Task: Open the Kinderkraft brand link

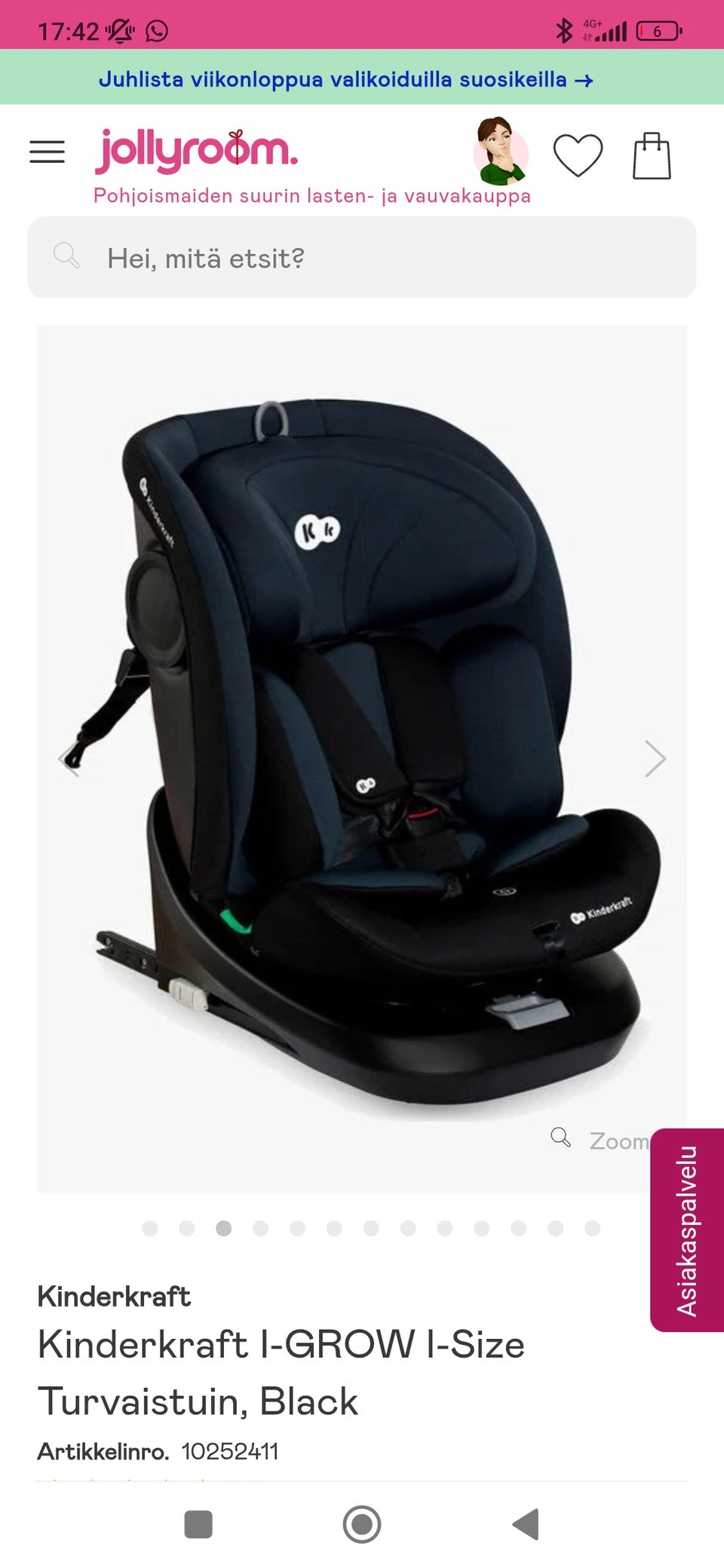Action: pos(114,1297)
